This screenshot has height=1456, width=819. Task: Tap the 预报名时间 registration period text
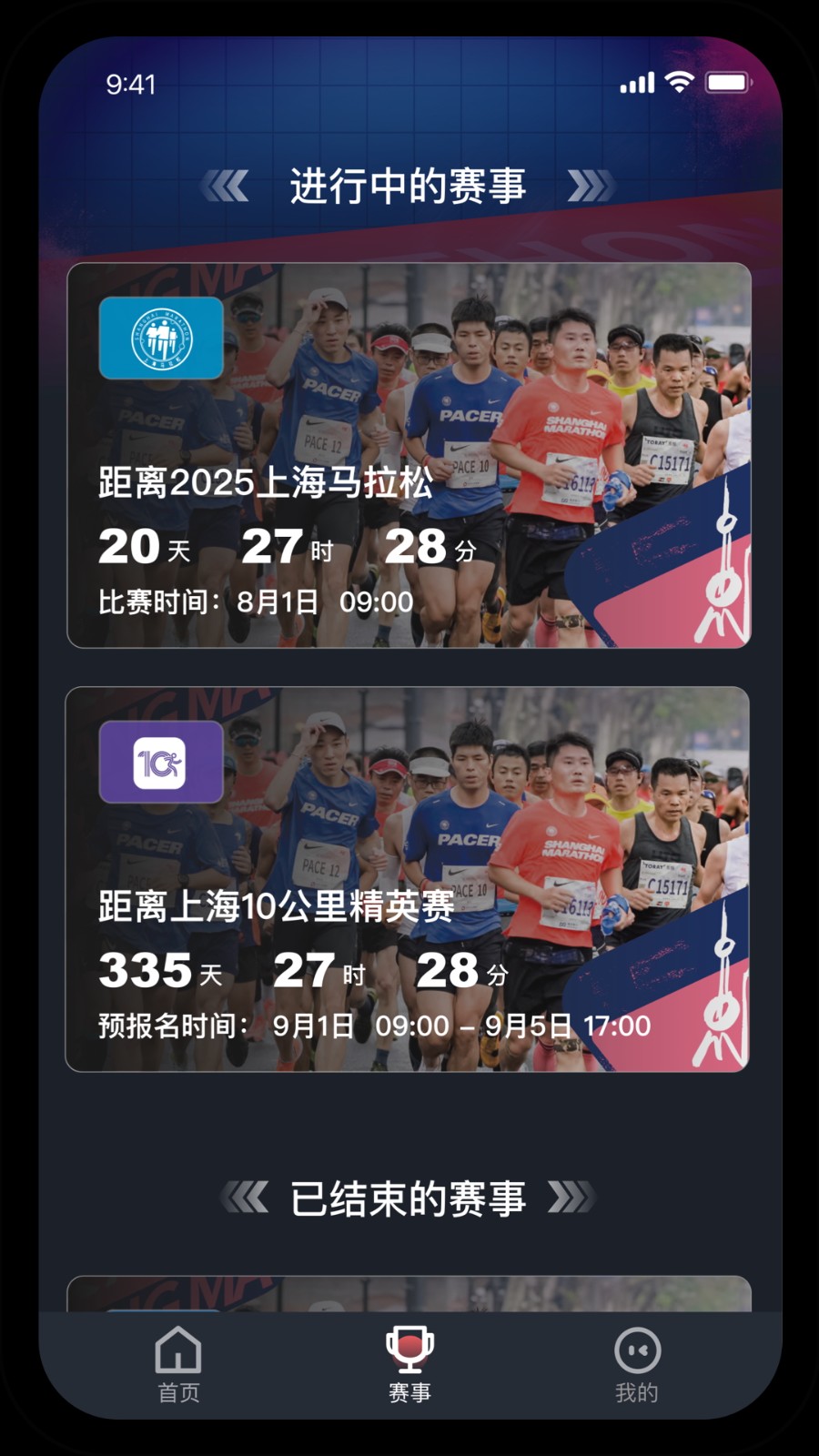click(373, 1026)
